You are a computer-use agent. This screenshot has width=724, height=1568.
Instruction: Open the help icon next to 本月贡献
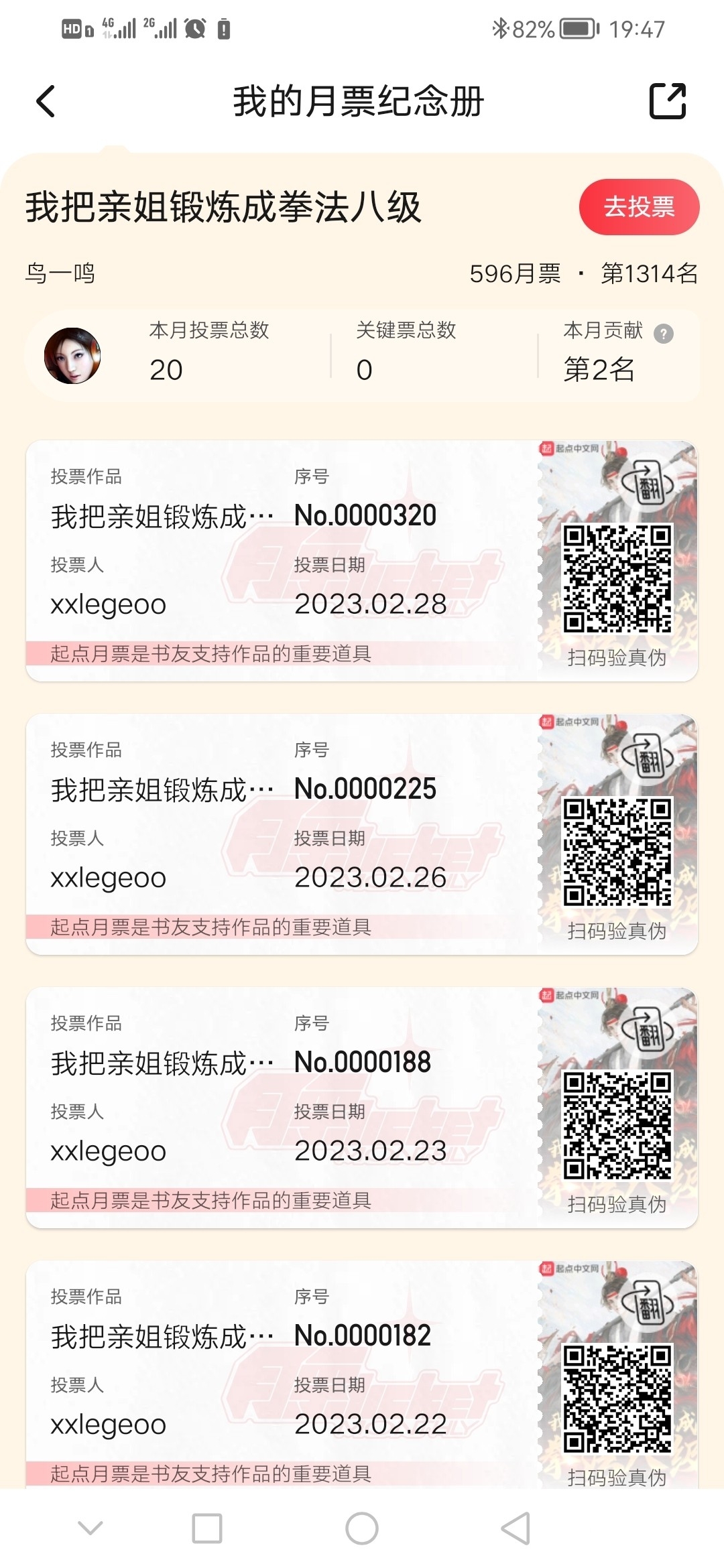663,334
